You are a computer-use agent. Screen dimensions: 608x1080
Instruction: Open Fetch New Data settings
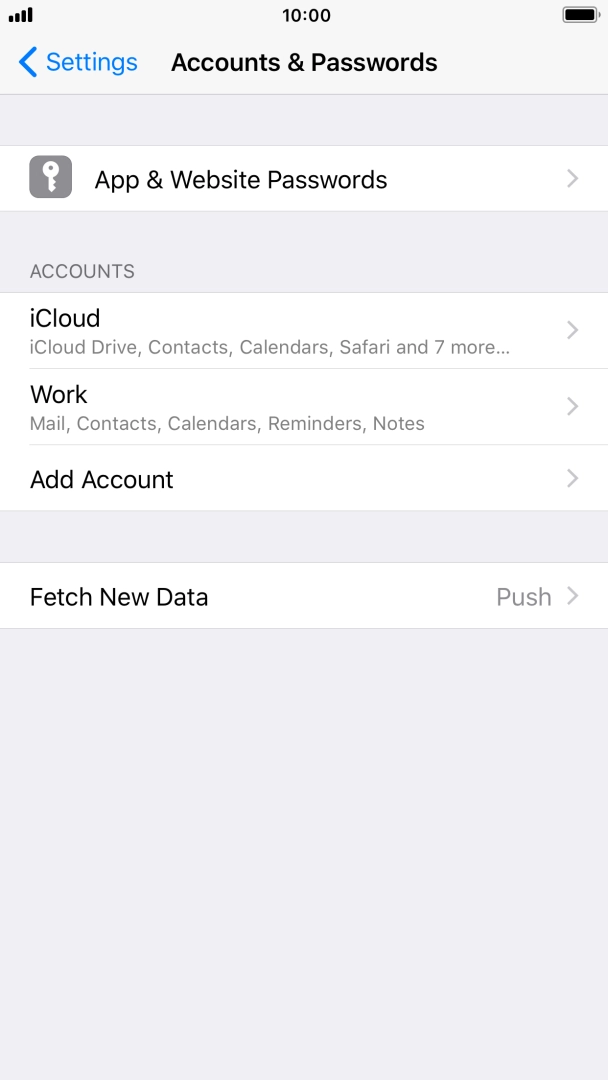pyautogui.click(x=304, y=596)
